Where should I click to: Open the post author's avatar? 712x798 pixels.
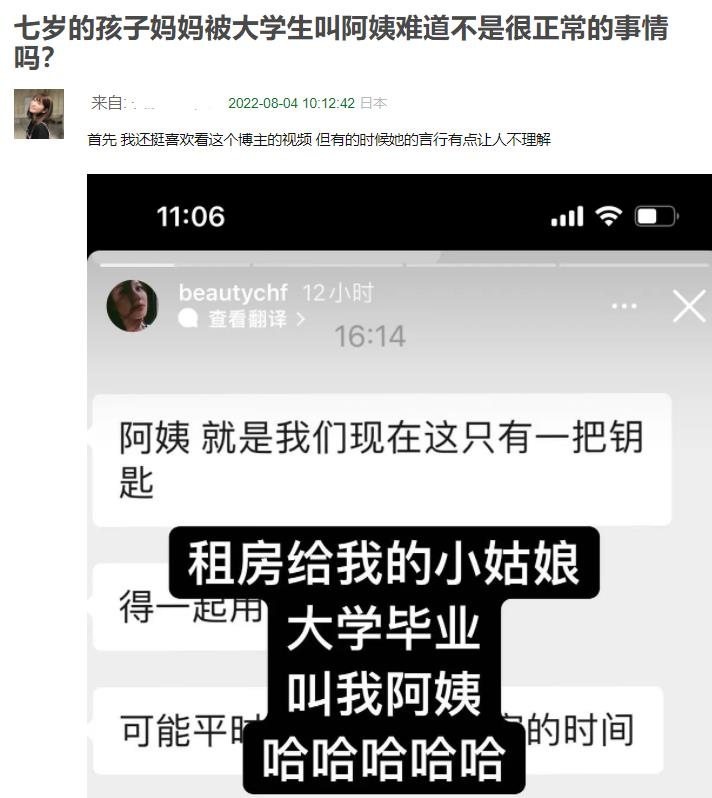pos(38,114)
